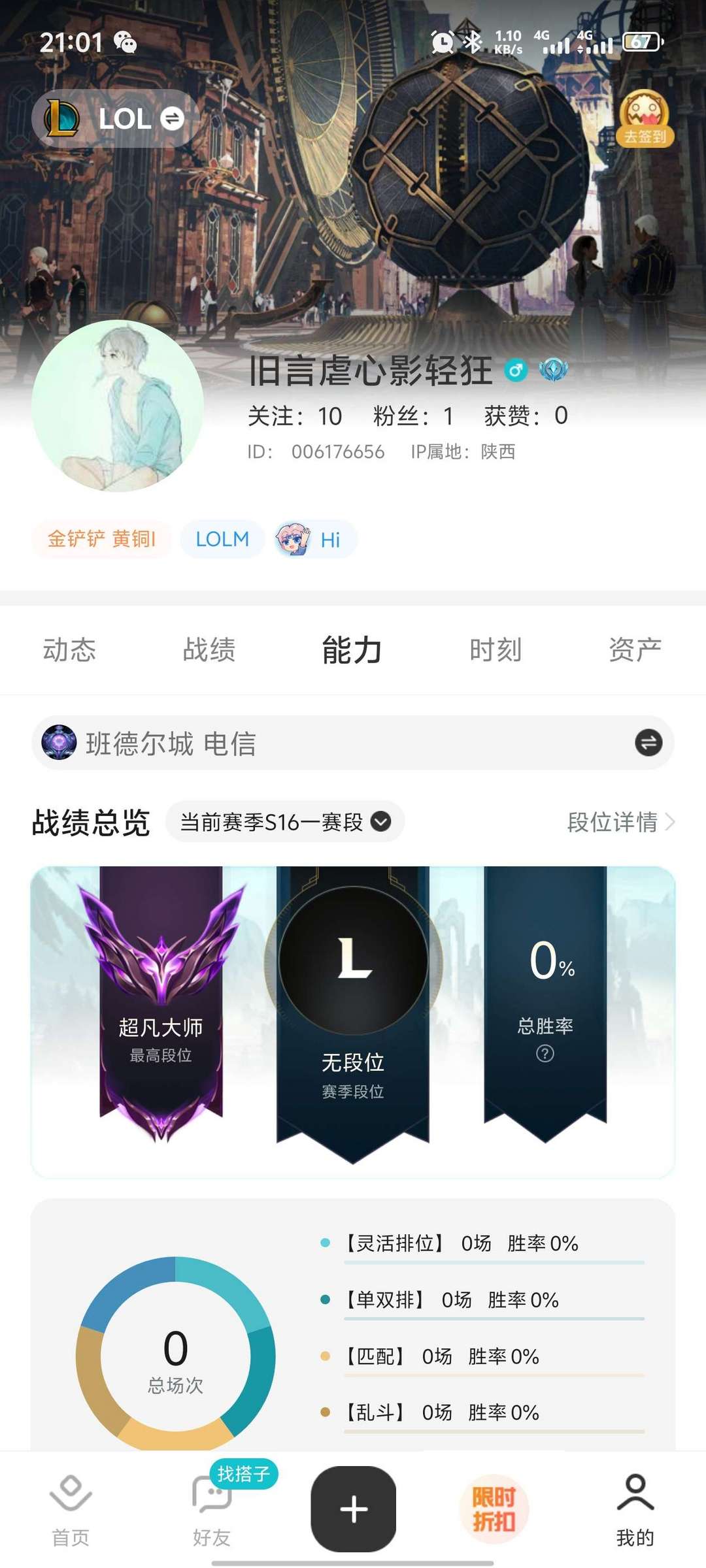Image resolution: width=706 pixels, height=1568 pixels.
Task: Create a new post with plus button
Action: point(354,1509)
